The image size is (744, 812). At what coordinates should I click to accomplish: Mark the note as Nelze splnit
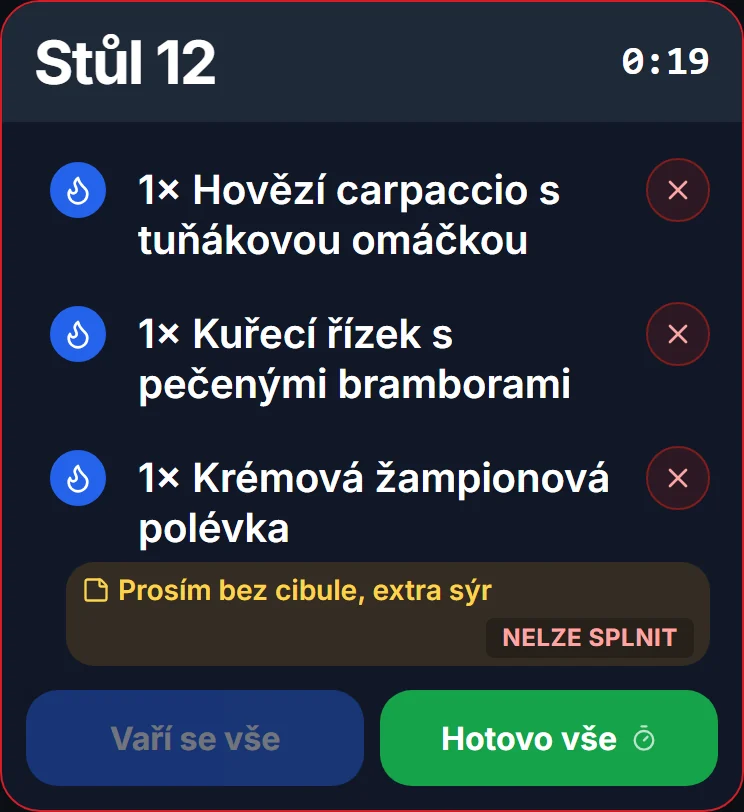pos(590,637)
